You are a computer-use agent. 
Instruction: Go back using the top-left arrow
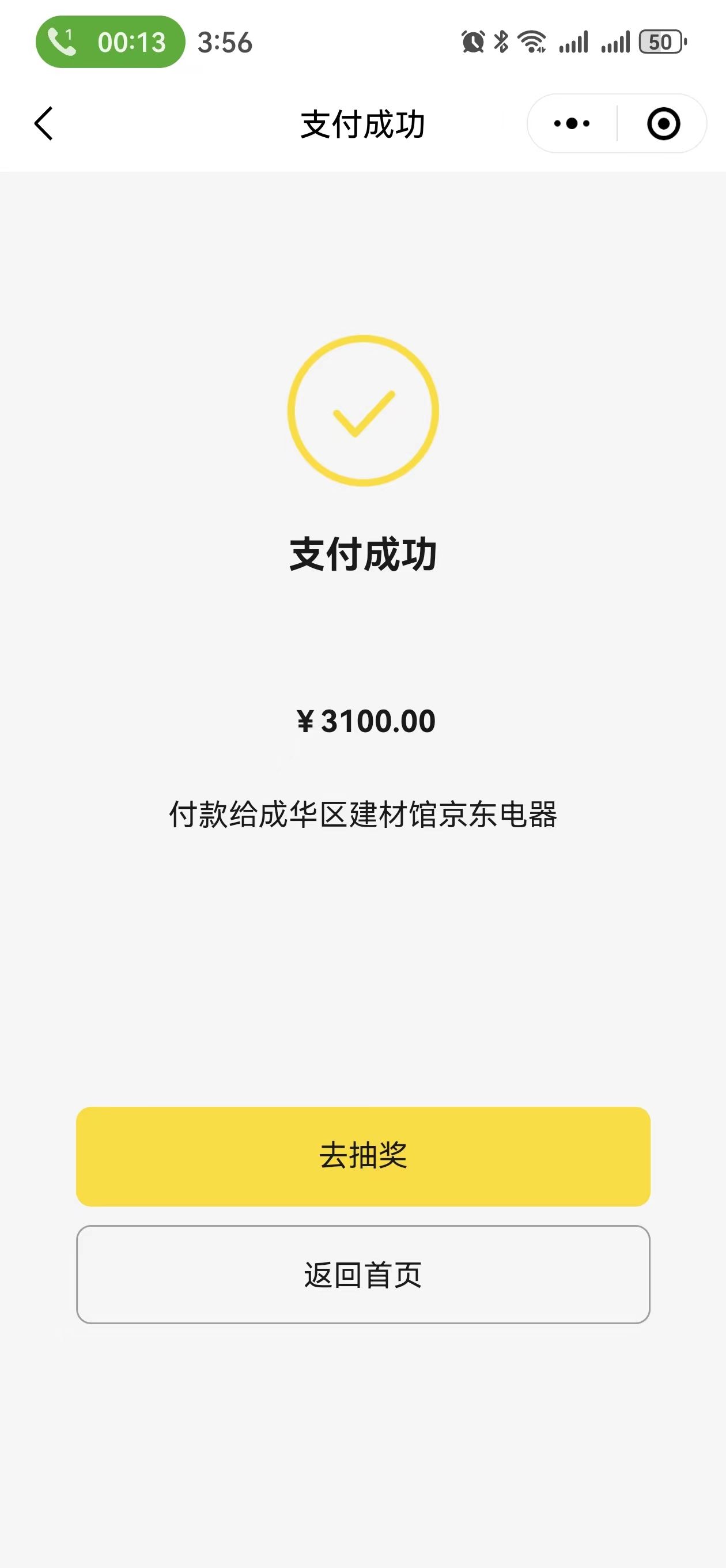(44, 123)
